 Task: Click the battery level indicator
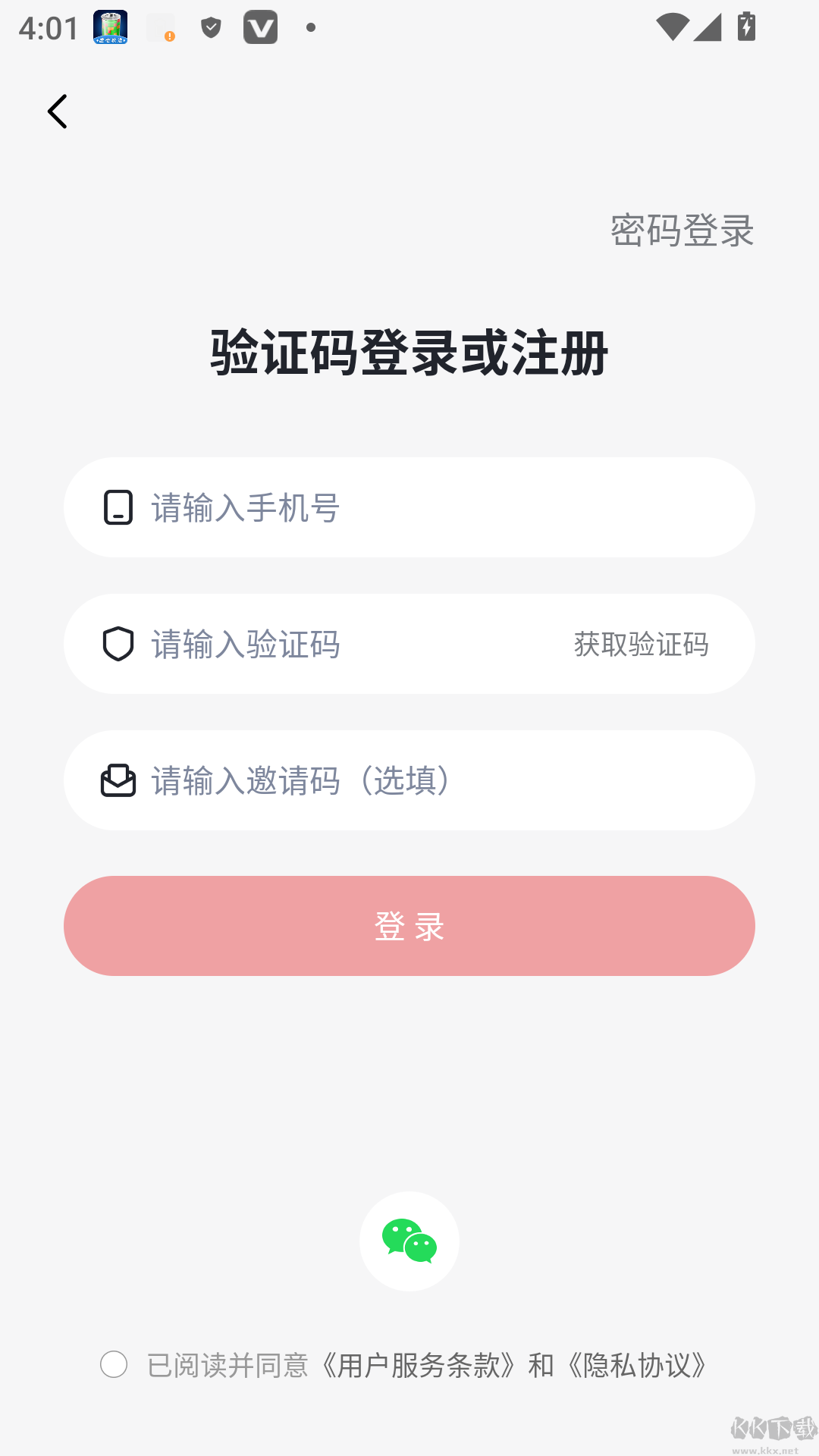[746, 27]
